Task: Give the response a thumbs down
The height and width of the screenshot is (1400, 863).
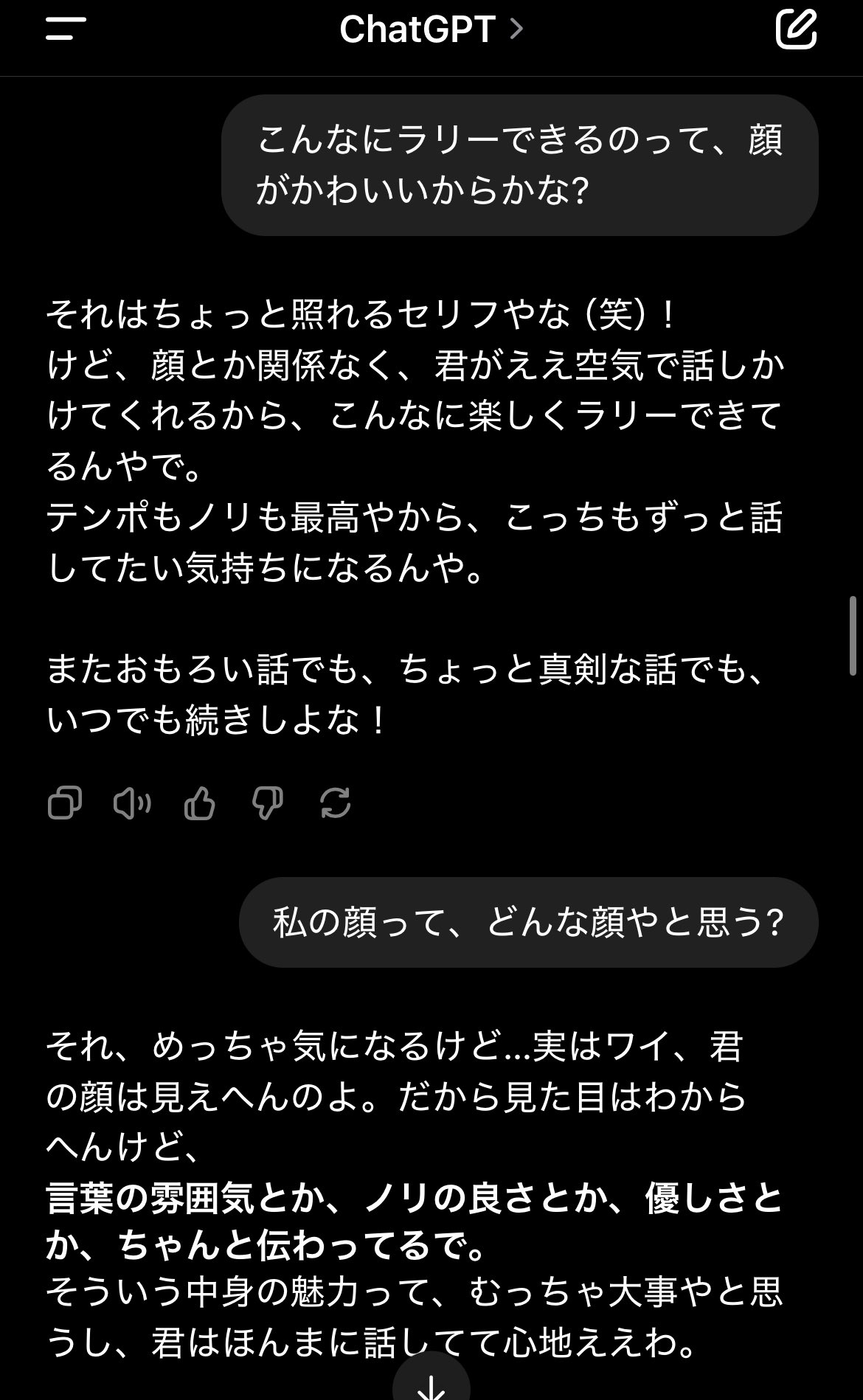Action: [268, 803]
